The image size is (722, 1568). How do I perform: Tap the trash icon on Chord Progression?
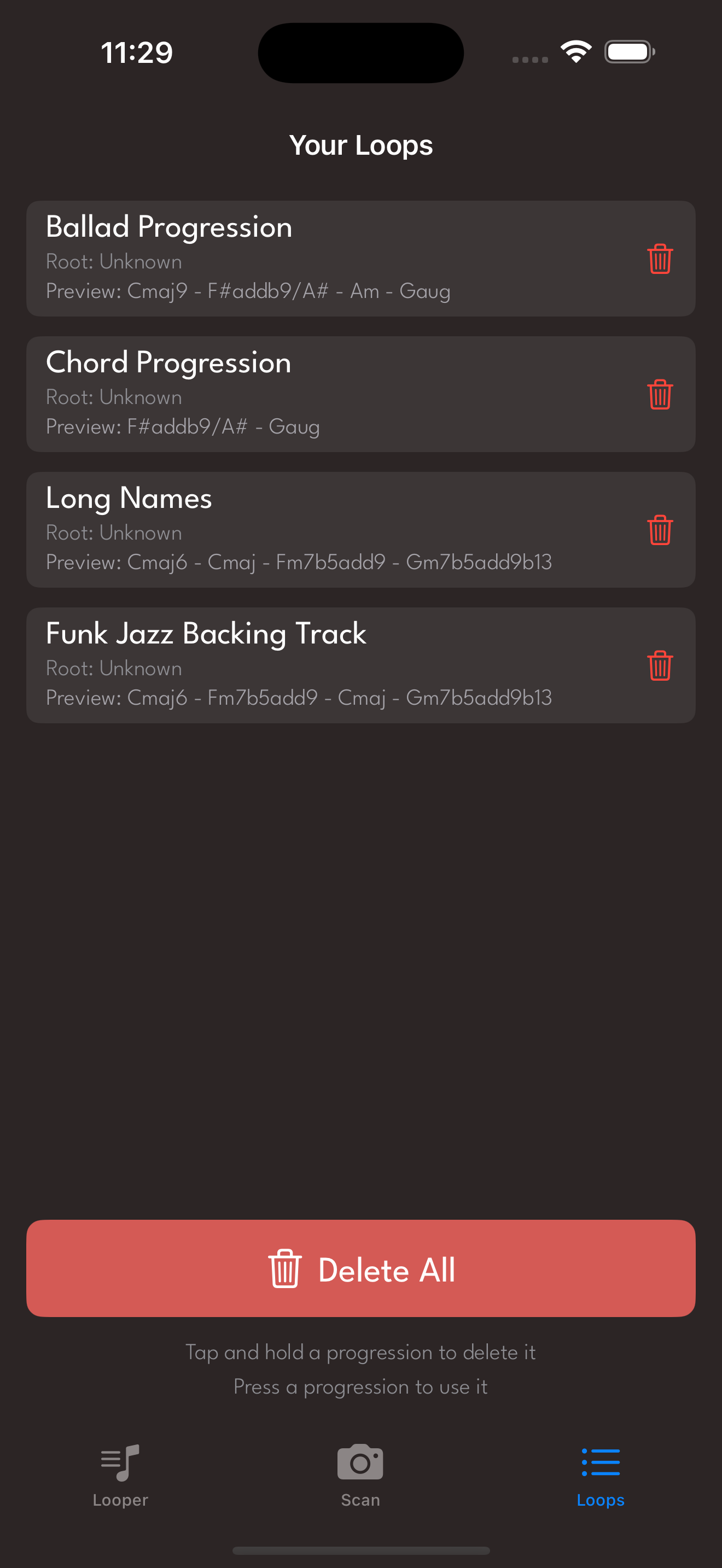coord(660,394)
